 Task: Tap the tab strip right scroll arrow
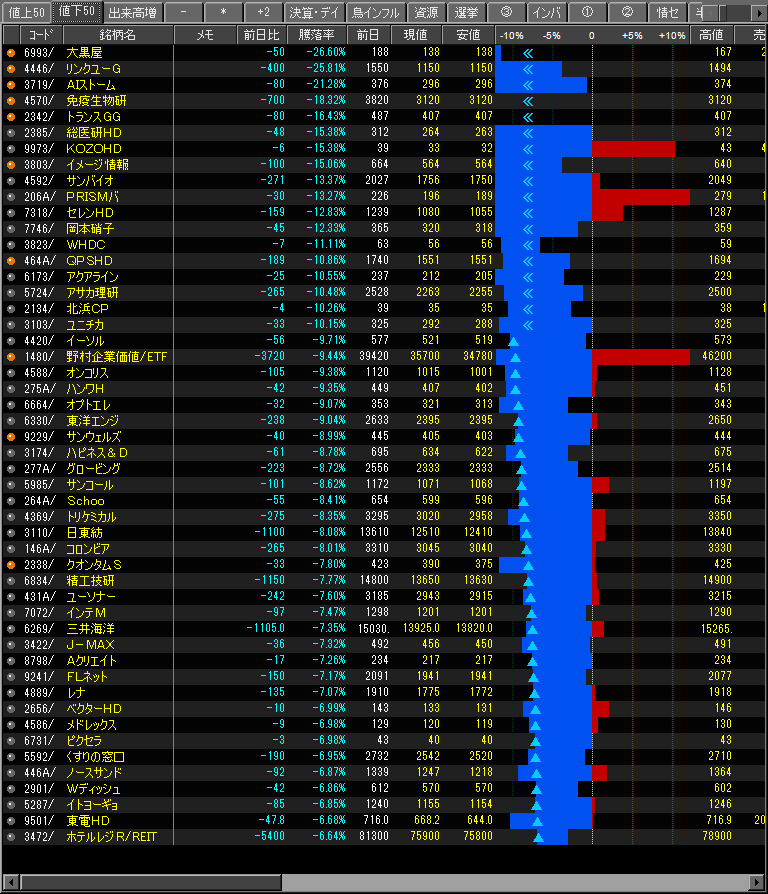(759, 12)
